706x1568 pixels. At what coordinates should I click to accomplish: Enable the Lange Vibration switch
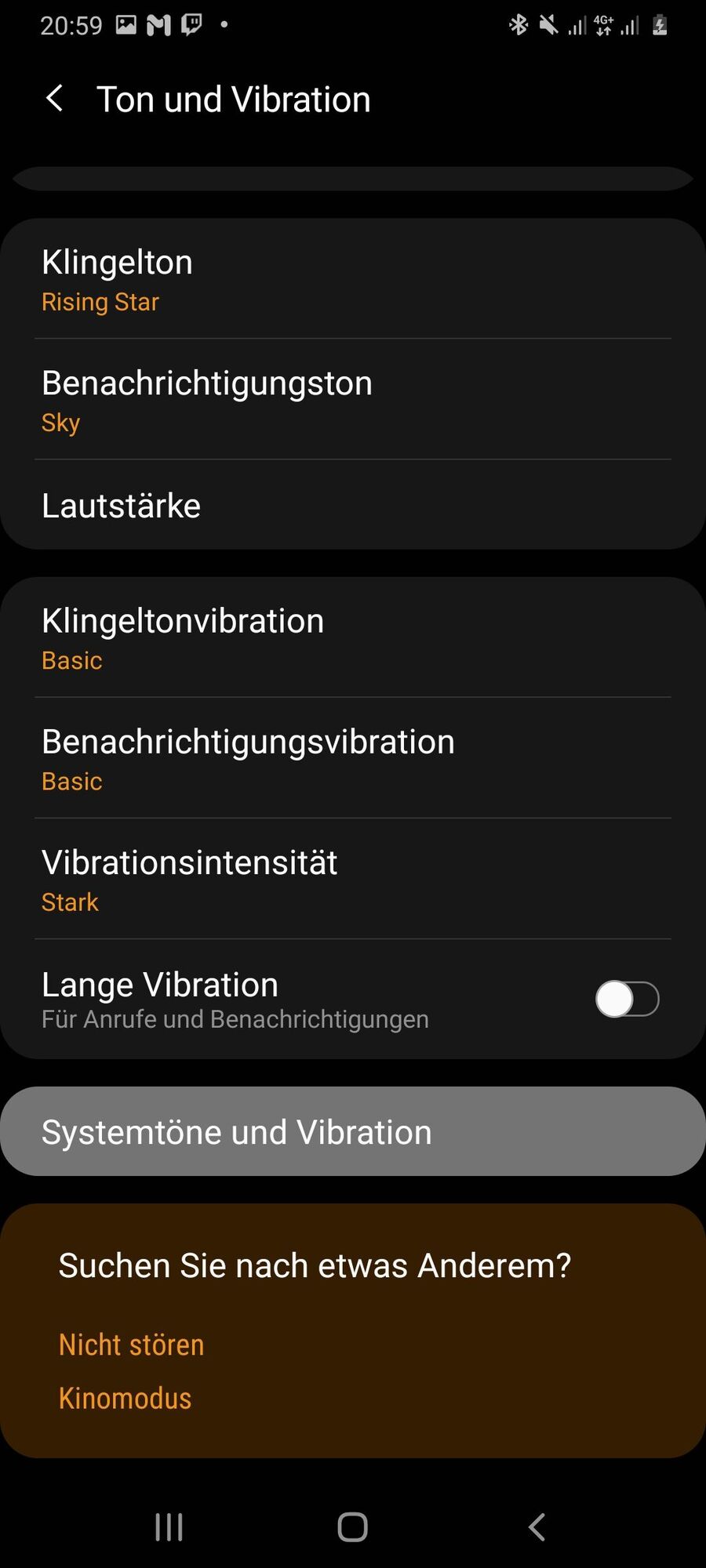pyautogui.click(x=626, y=1000)
